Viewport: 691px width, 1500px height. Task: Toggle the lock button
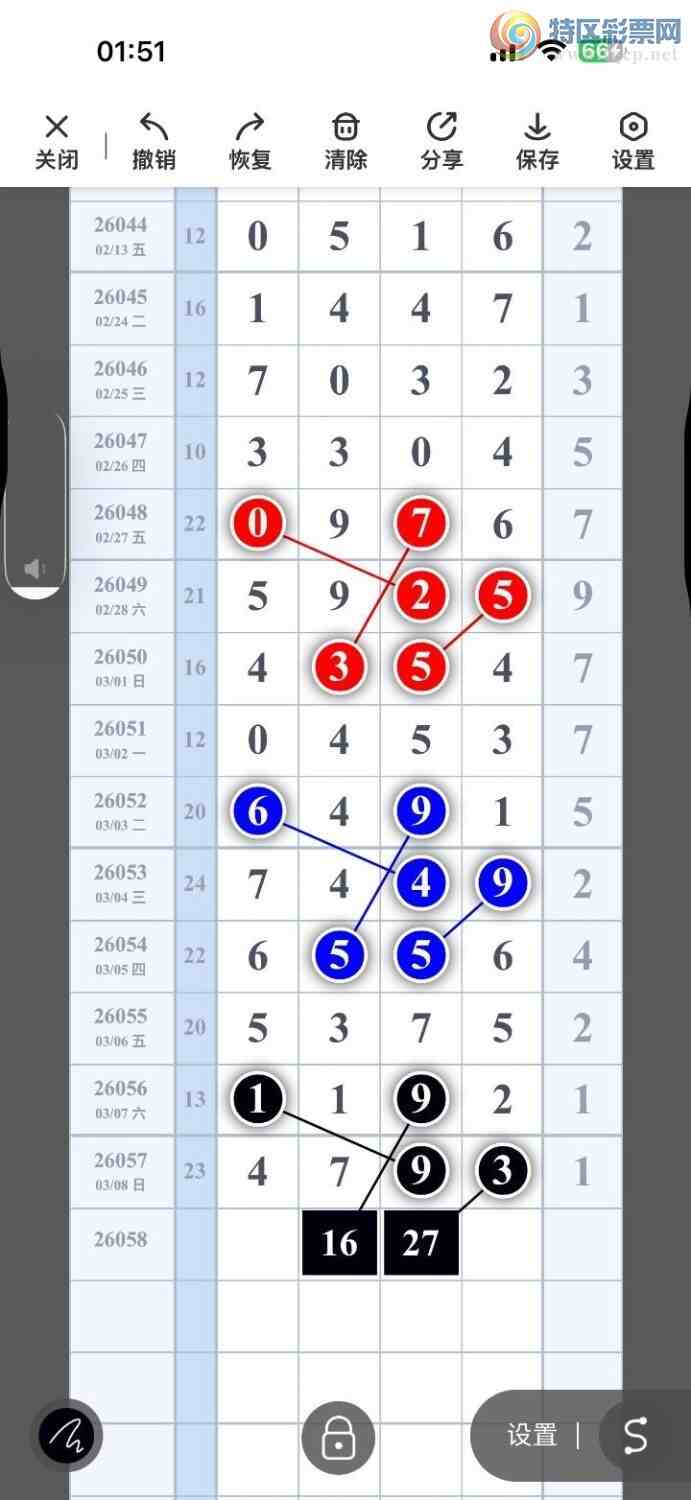point(338,1438)
